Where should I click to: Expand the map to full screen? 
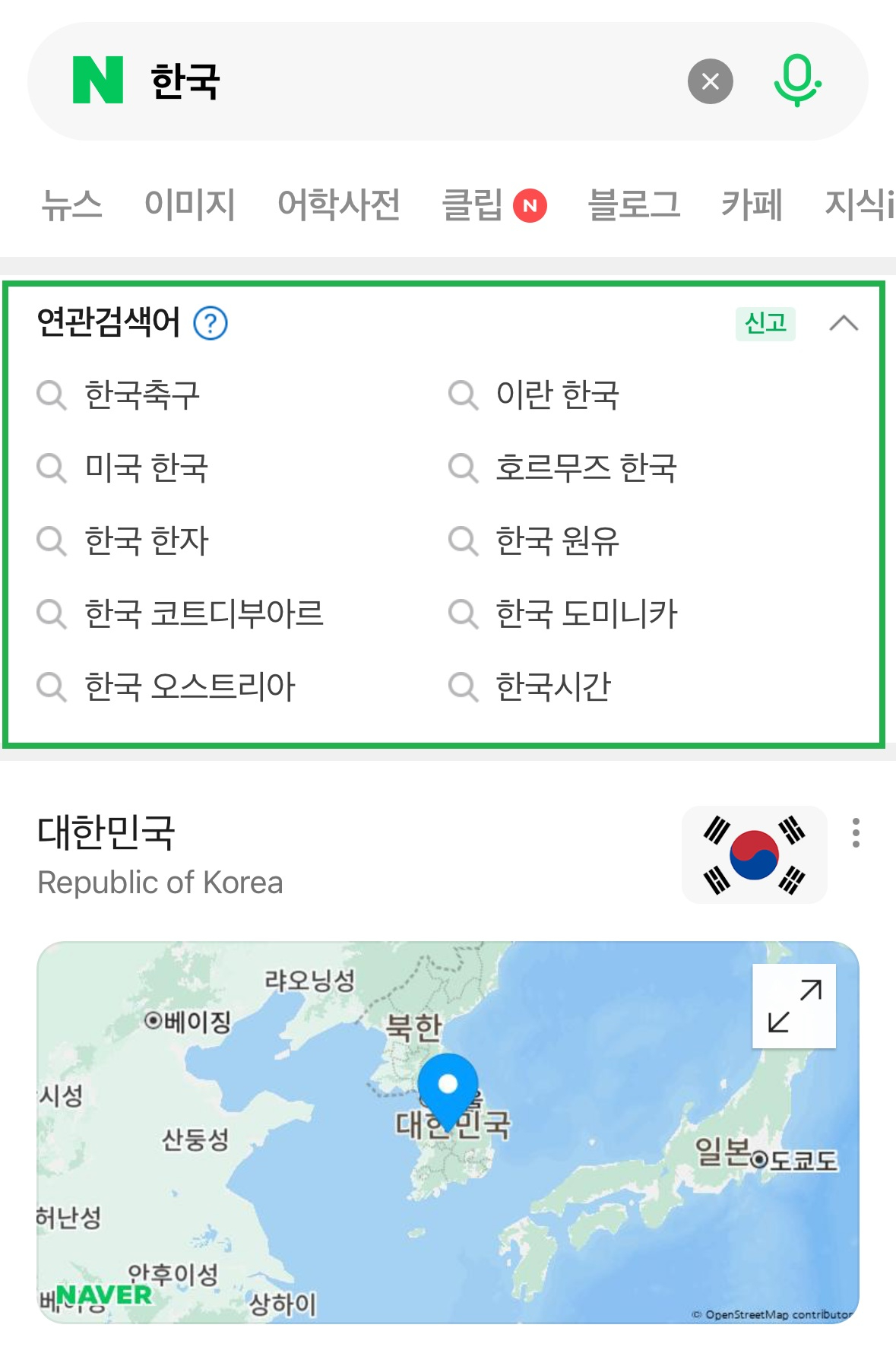point(793,1006)
